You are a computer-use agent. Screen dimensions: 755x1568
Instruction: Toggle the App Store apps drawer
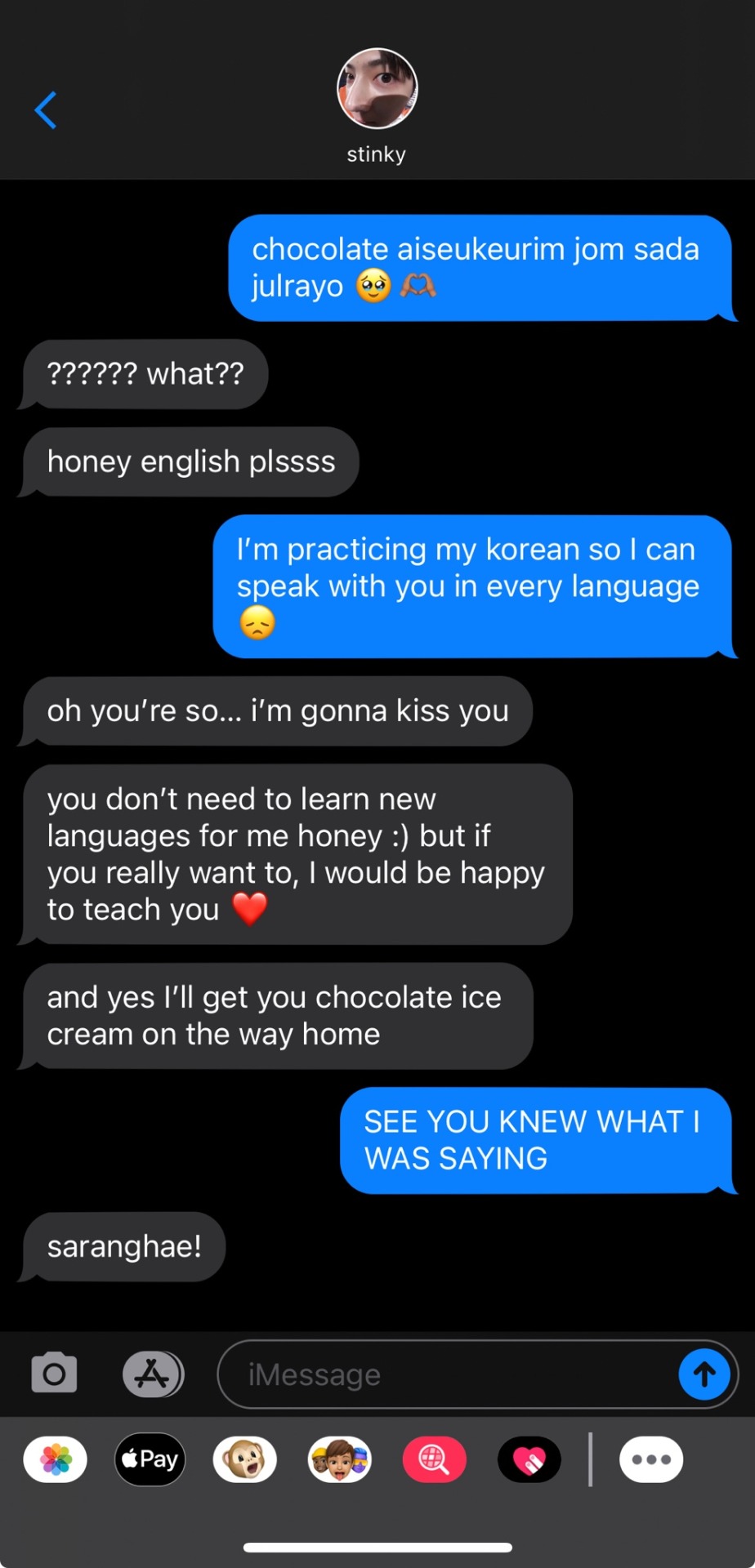pos(153,1374)
